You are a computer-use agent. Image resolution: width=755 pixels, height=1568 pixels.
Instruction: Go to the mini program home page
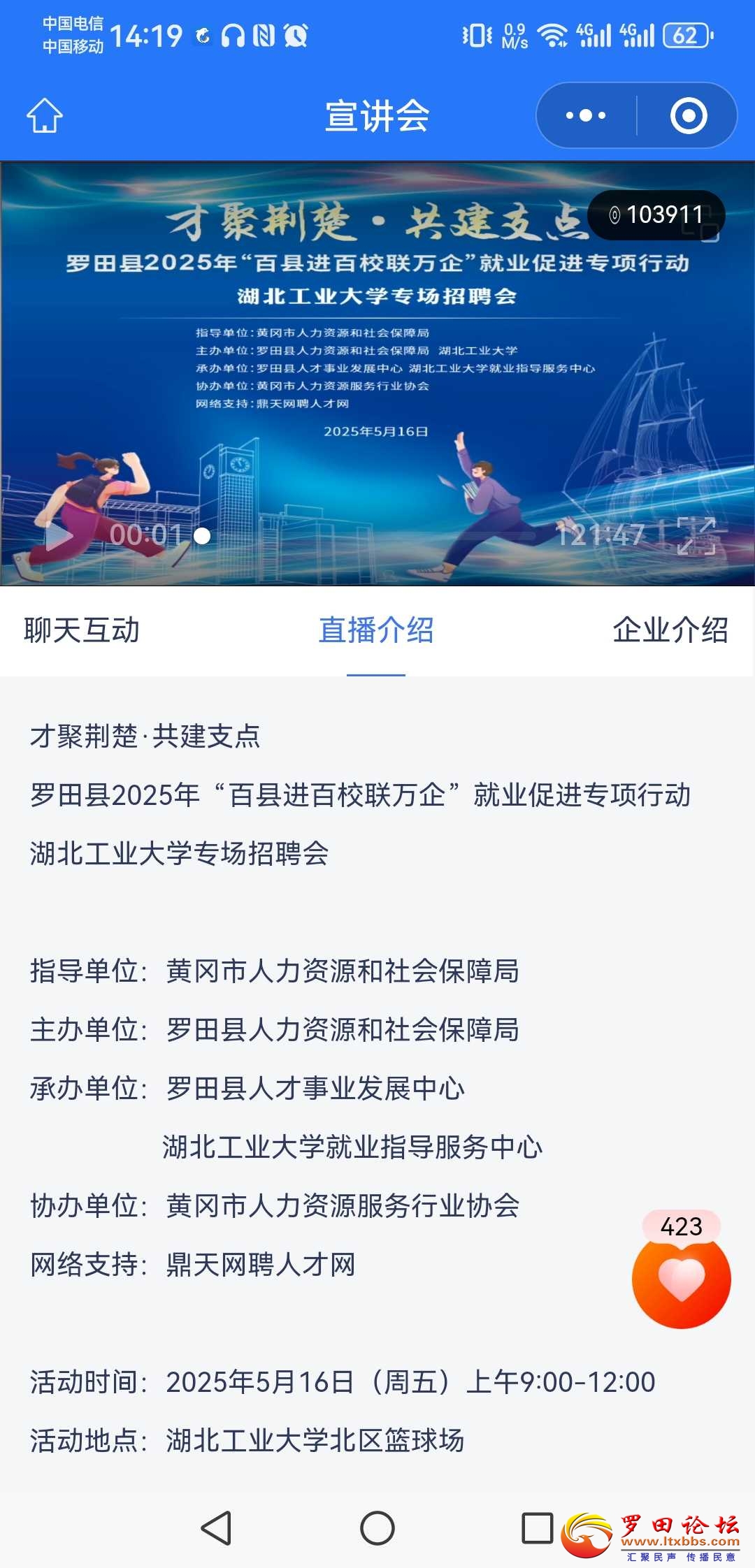coord(45,115)
